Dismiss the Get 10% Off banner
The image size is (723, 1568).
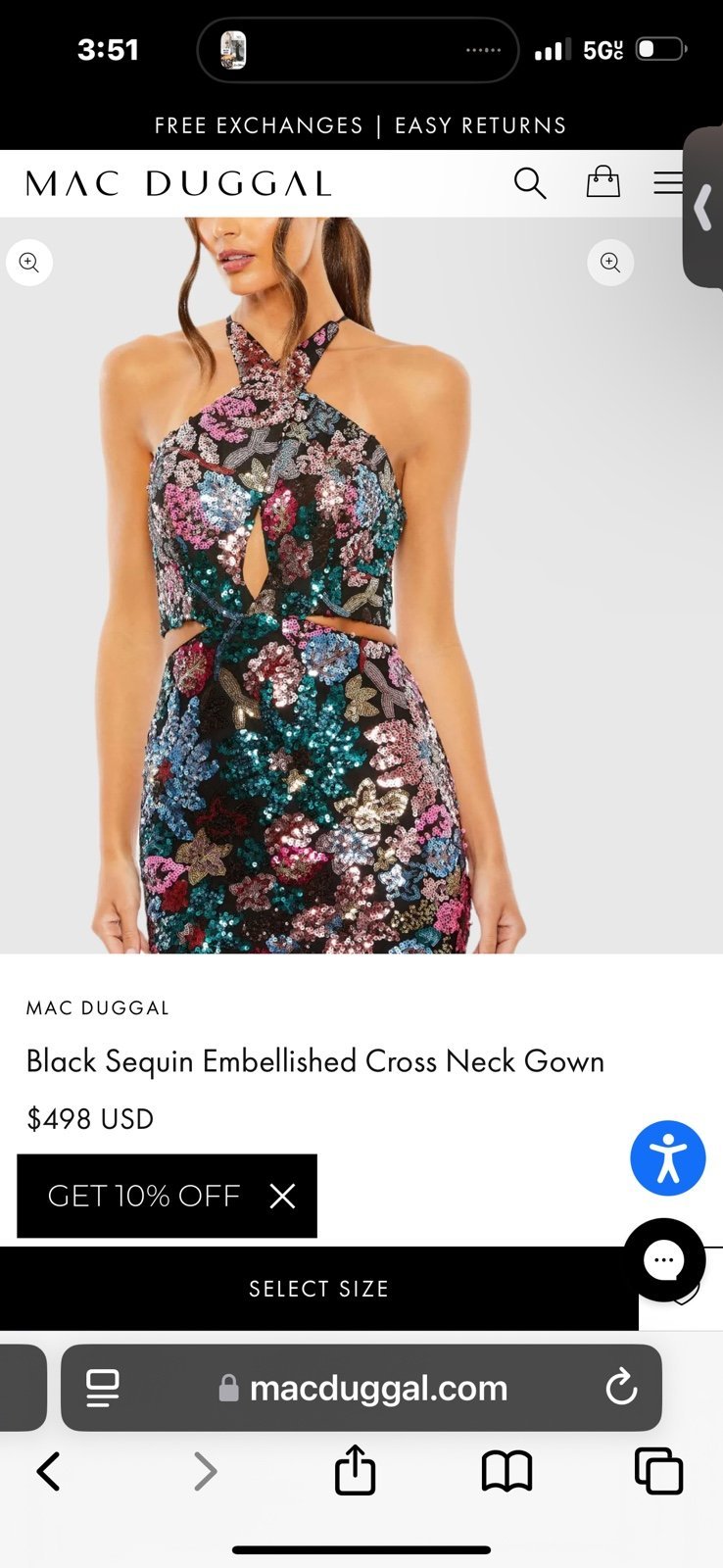click(x=282, y=1196)
